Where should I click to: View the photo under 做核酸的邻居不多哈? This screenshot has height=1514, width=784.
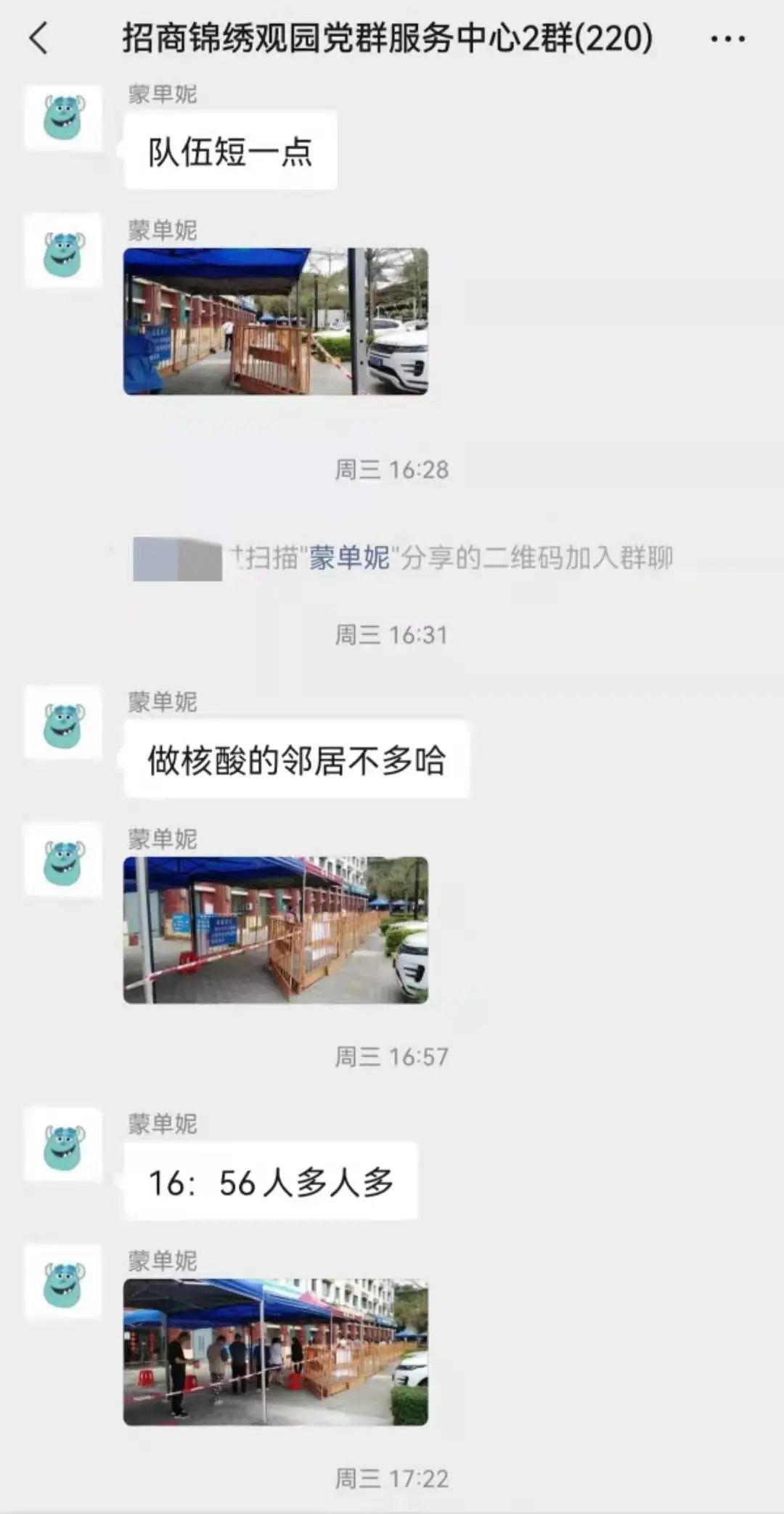276,930
